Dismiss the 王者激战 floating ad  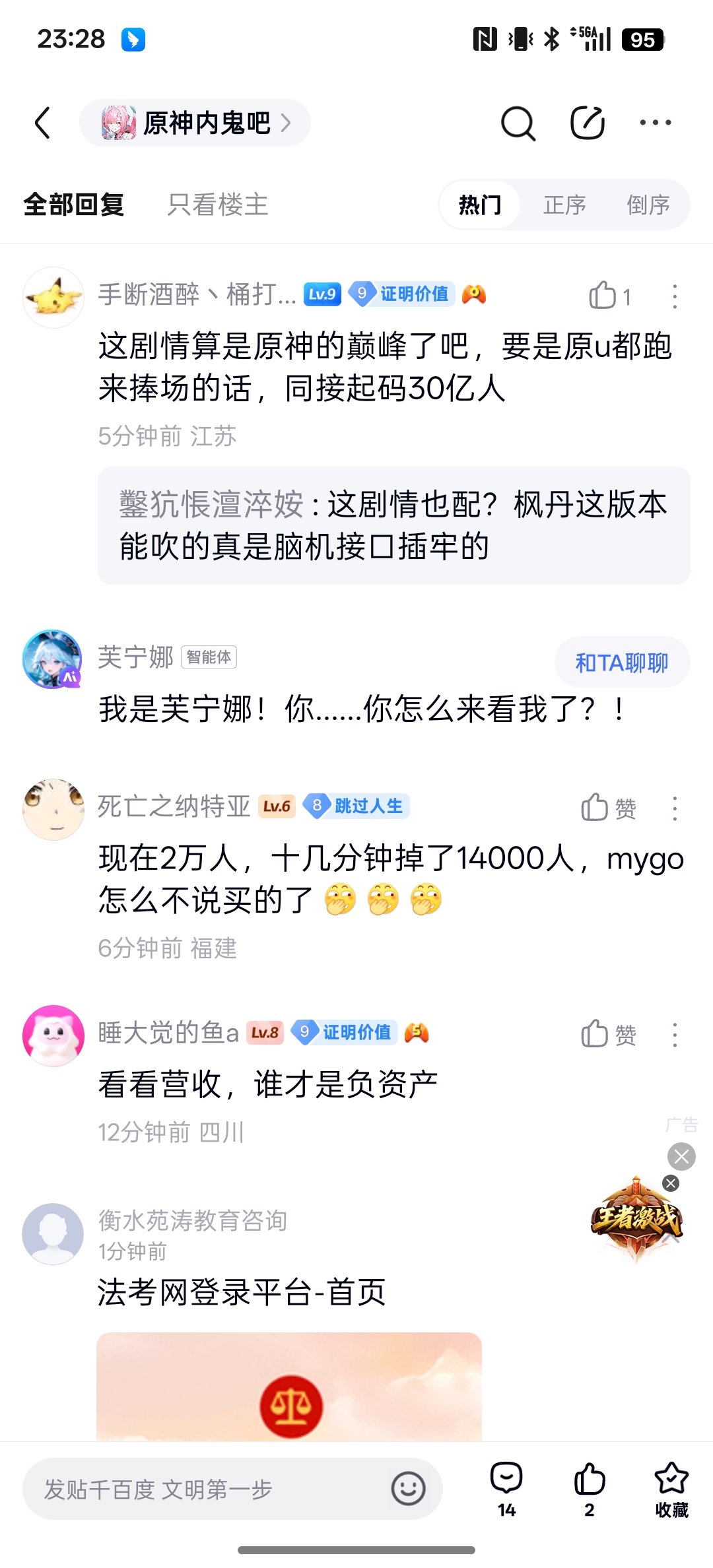click(671, 1183)
